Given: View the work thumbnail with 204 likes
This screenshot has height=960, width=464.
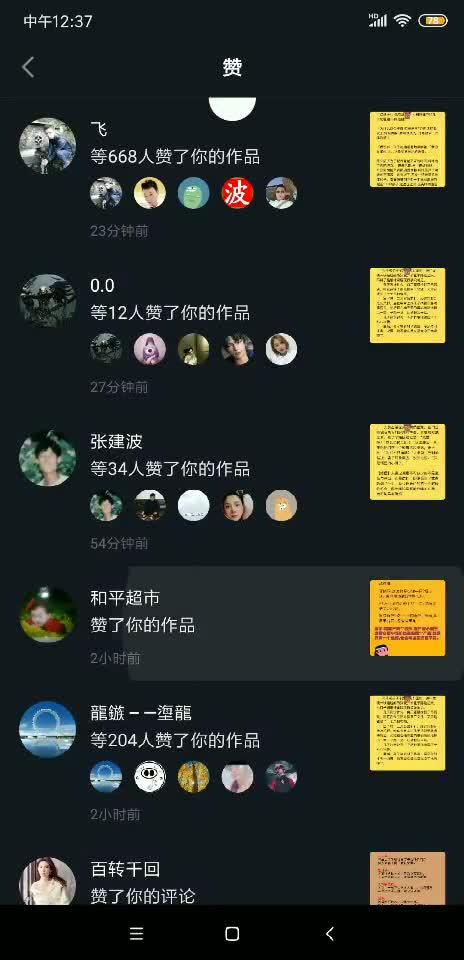Looking at the screenshot, I should click(408, 733).
